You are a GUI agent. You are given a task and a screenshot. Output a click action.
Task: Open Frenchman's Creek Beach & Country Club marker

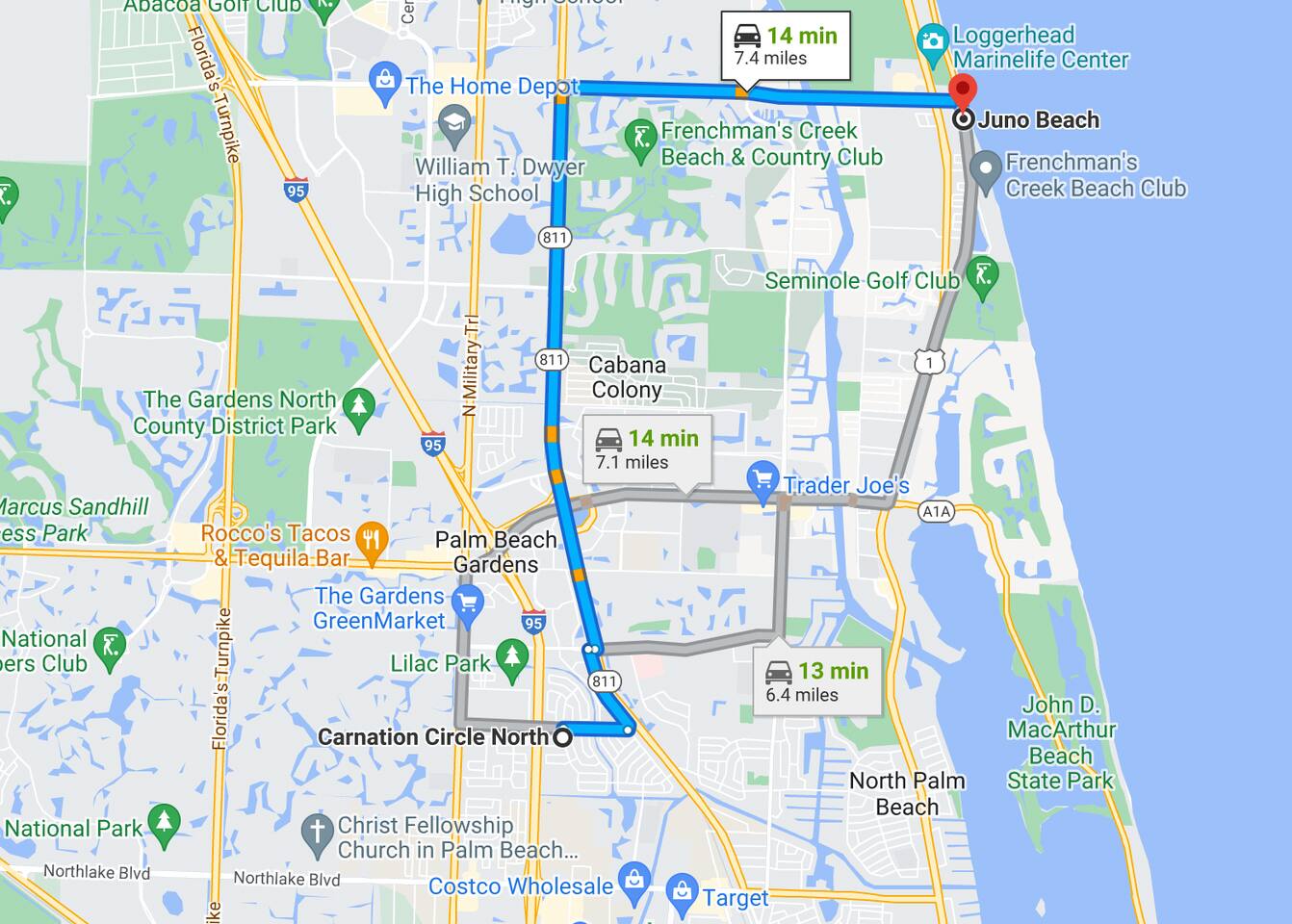(x=639, y=138)
